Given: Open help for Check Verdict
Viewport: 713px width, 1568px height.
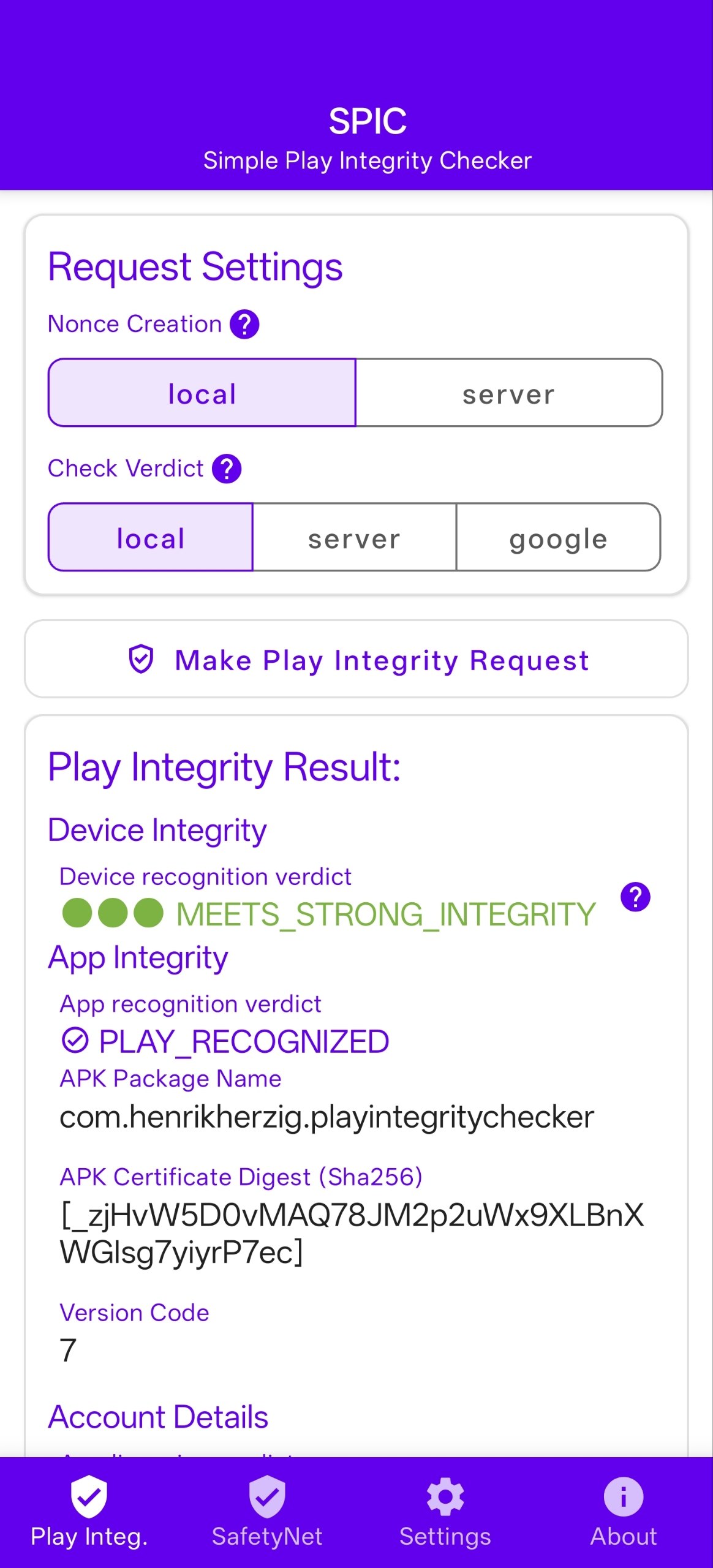Looking at the screenshot, I should [x=227, y=469].
